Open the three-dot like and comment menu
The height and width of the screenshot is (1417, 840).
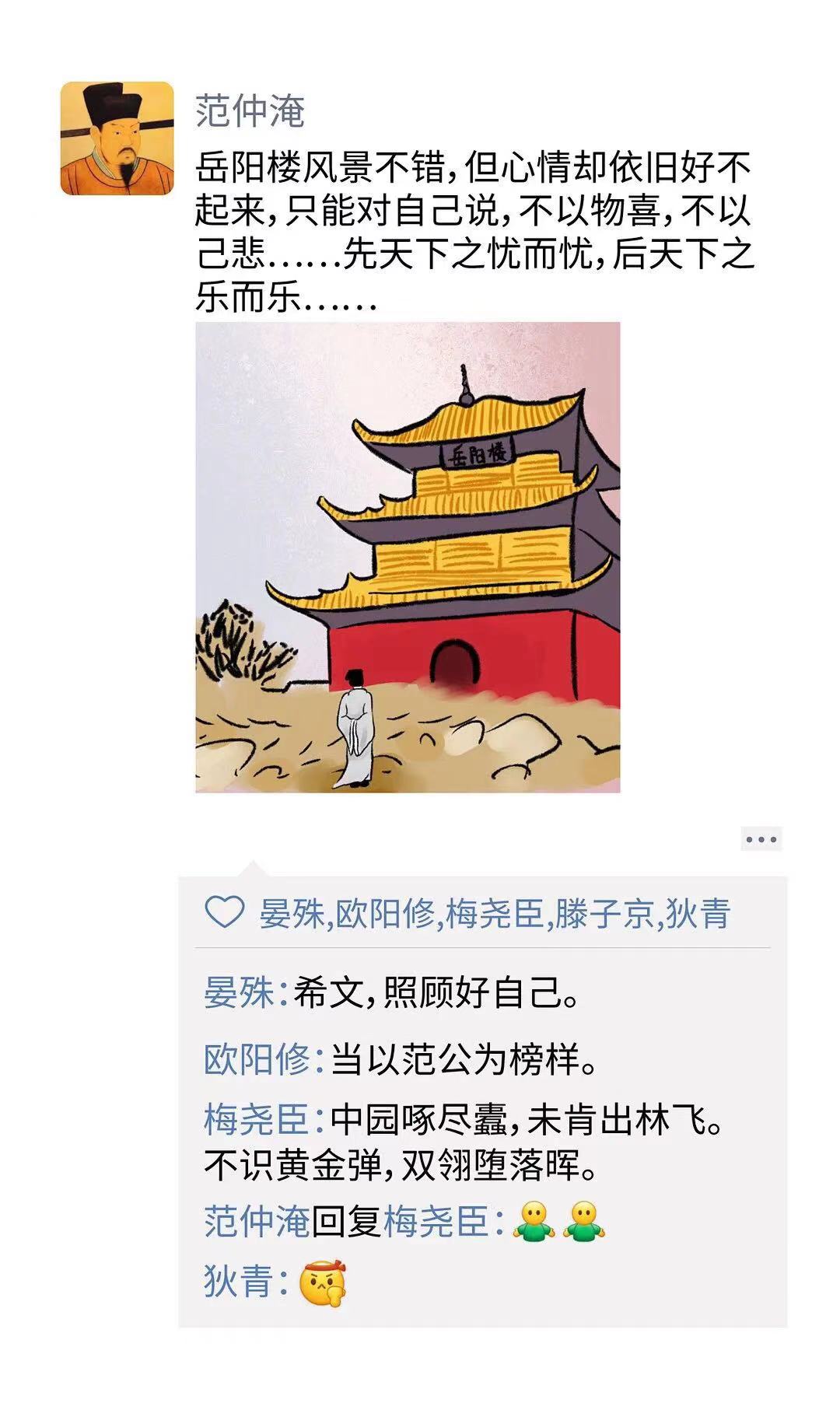click(761, 839)
